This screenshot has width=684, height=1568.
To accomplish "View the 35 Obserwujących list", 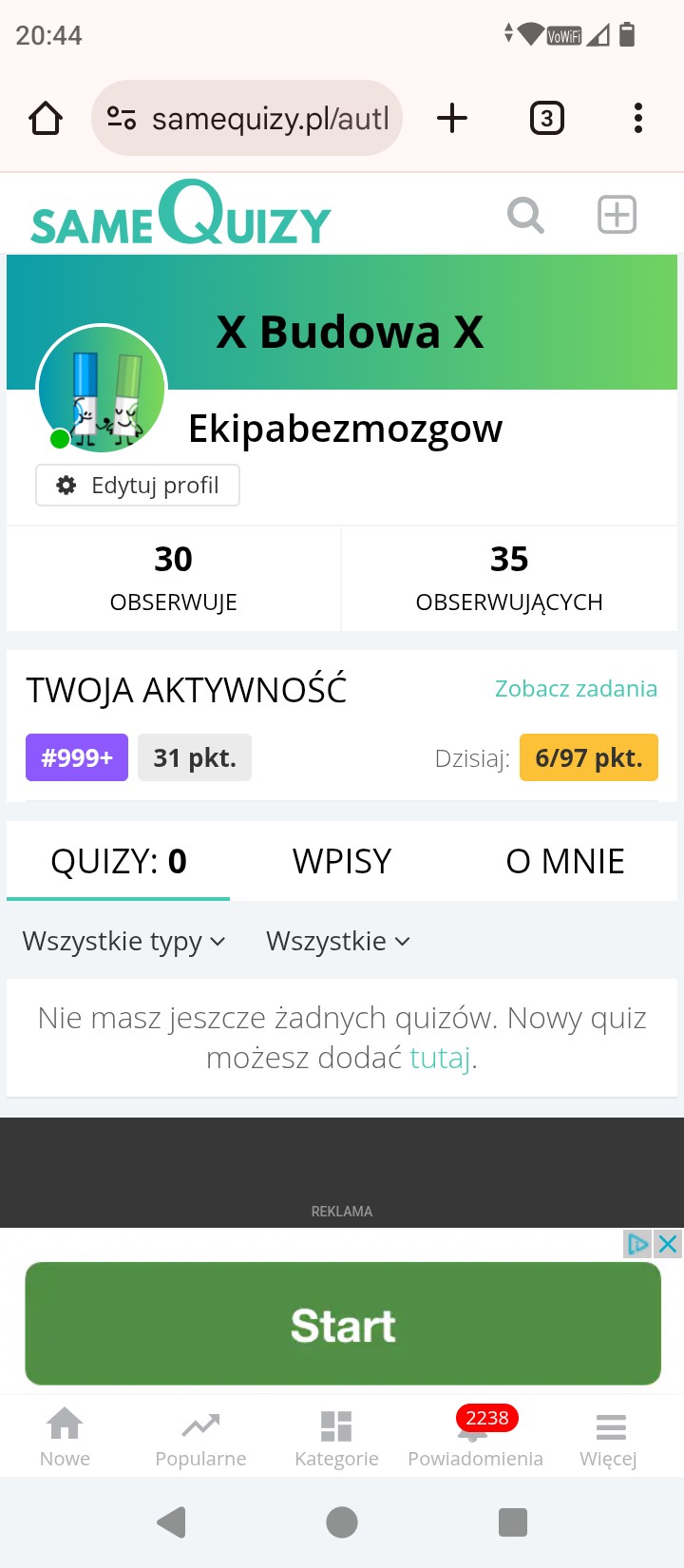I will click(509, 577).
